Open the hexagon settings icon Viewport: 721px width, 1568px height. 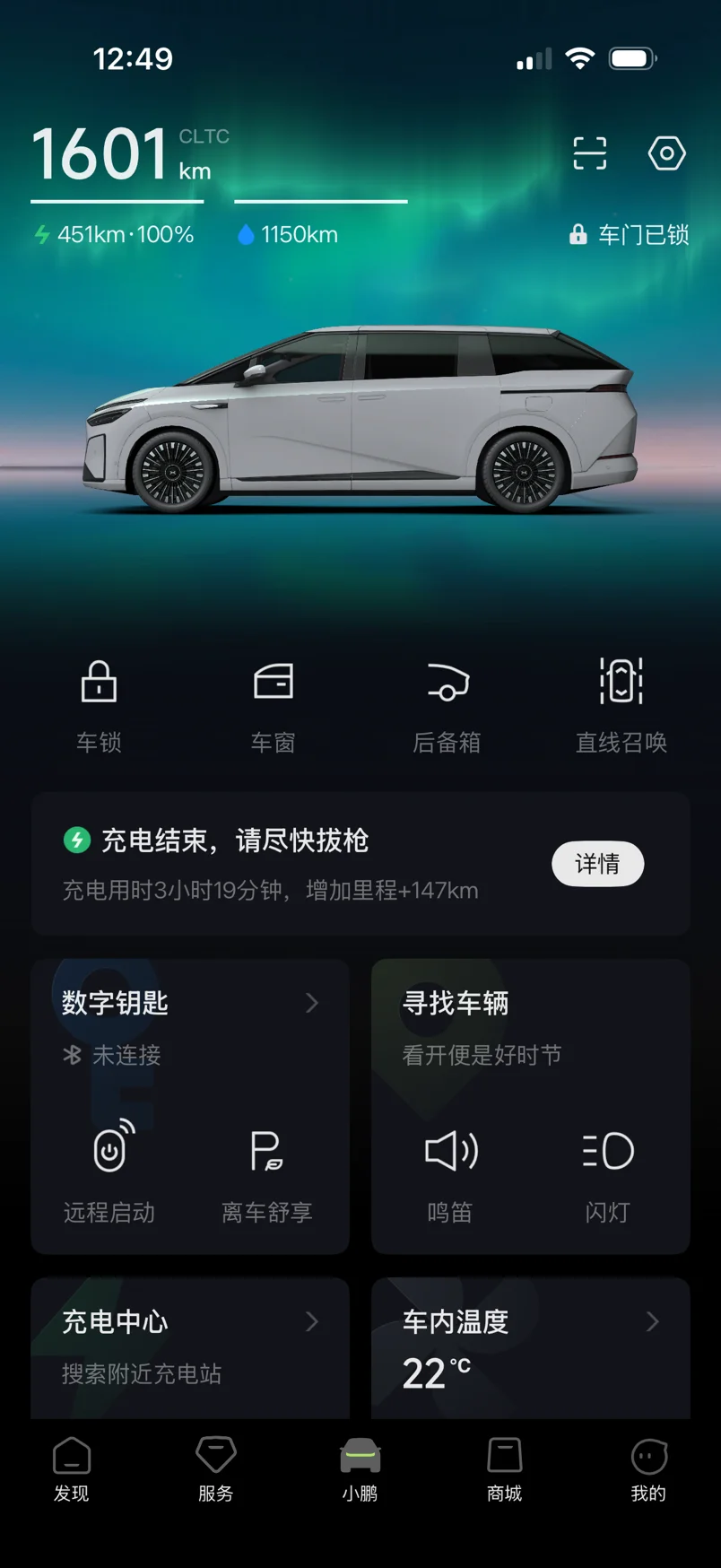click(666, 153)
